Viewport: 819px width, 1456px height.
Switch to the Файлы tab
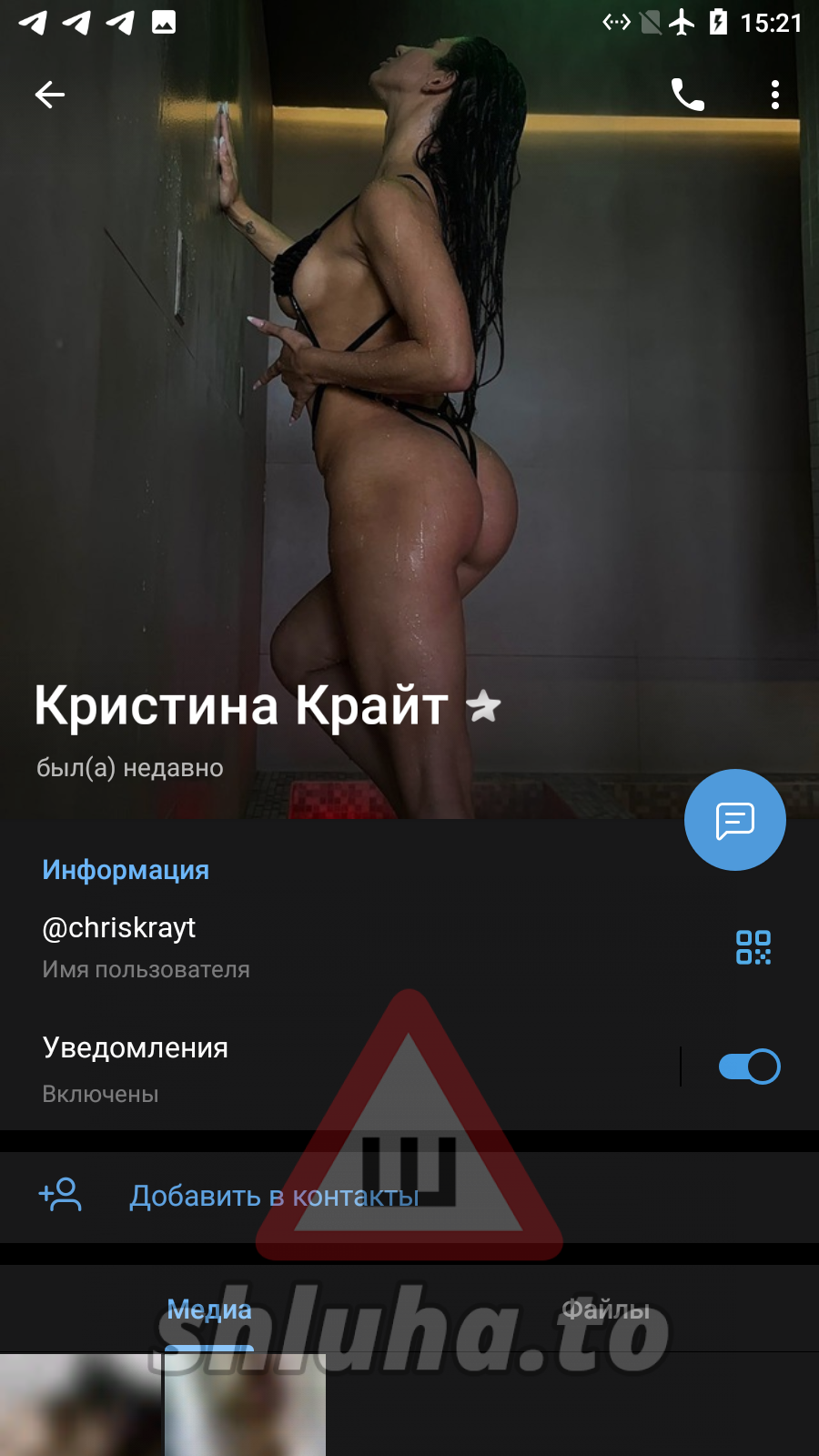click(605, 1309)
